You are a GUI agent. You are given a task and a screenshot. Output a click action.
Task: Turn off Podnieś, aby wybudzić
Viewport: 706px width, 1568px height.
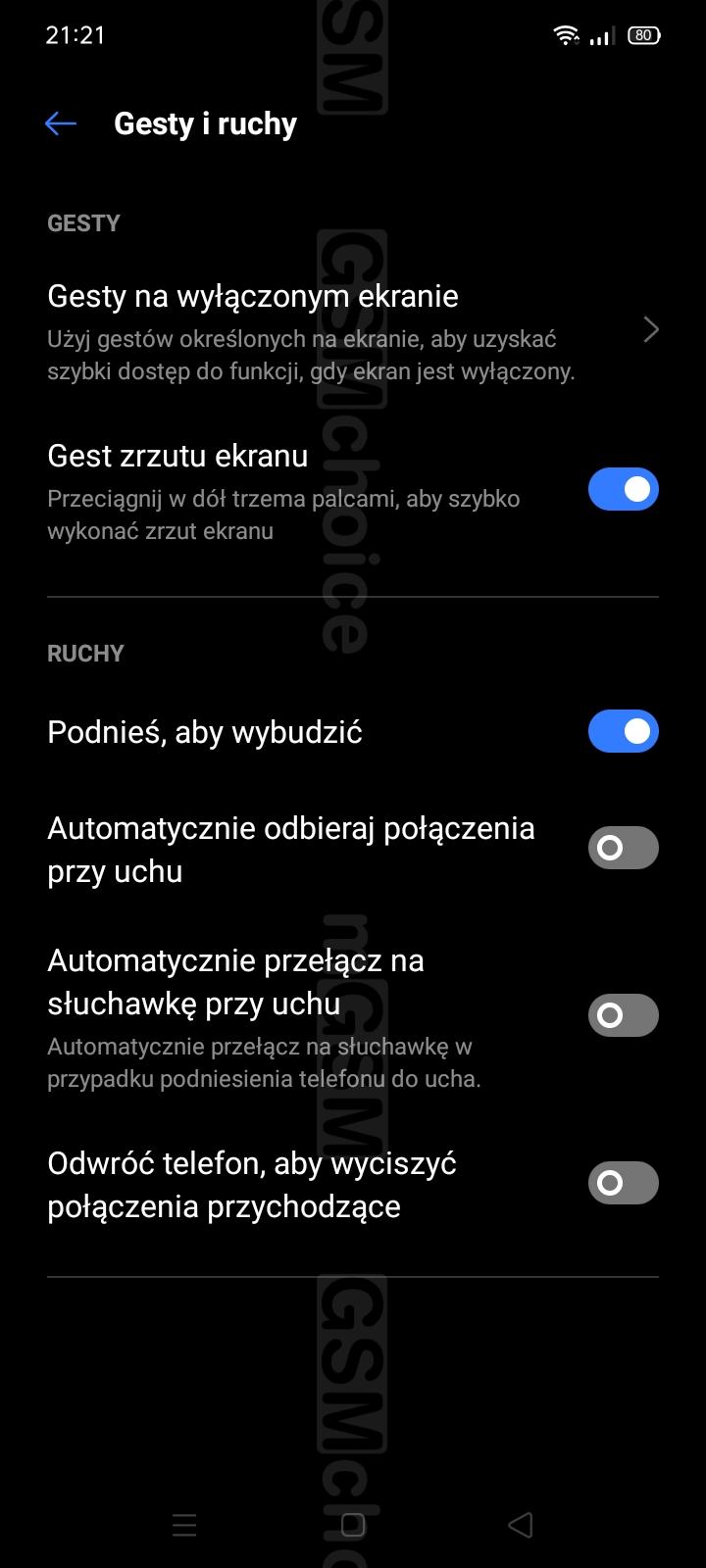pos(623,731)
